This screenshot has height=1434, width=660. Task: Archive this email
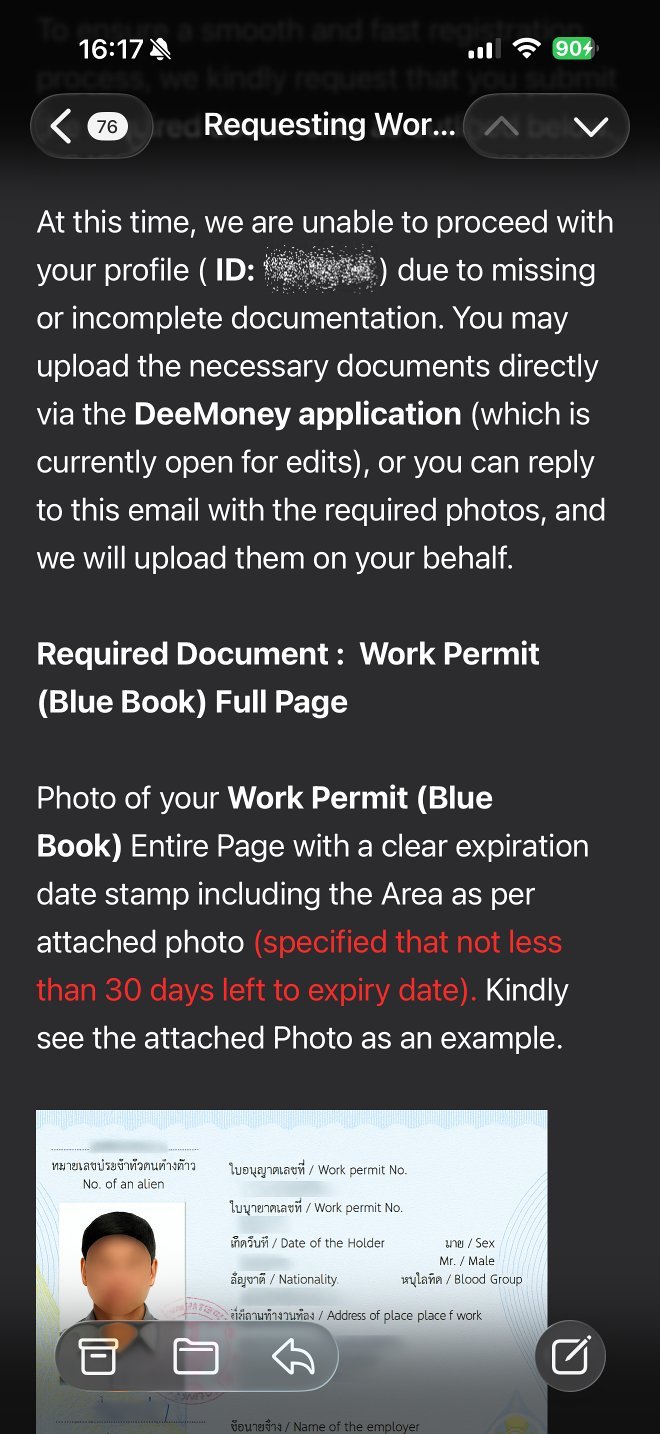[x=98, y=1356]
